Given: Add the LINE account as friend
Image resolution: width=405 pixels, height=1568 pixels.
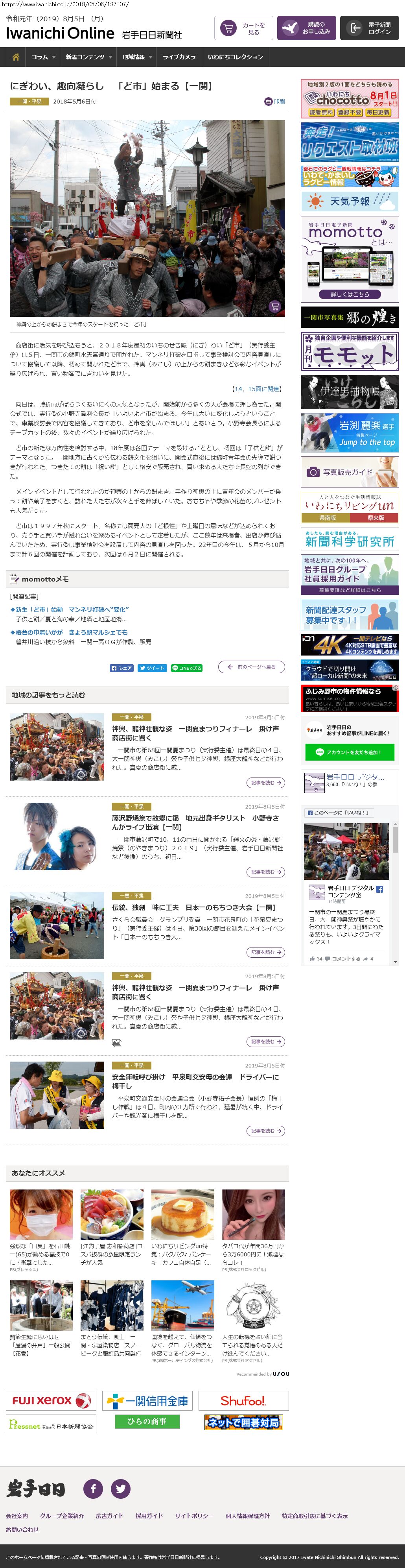Looking at the screenshot, I should [350, 752].
